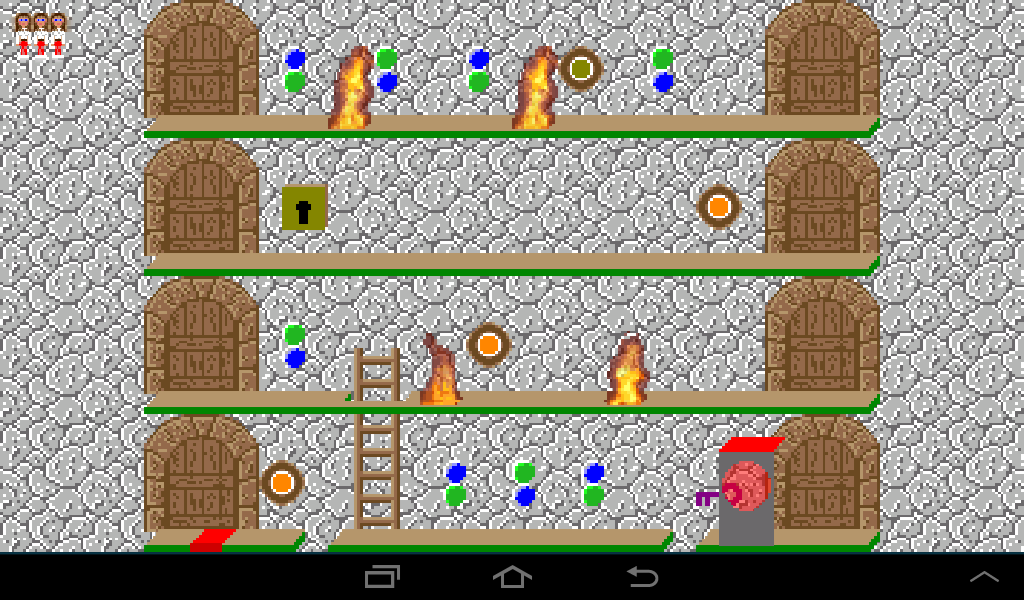Viewport: 1024px width, 600px height.
Task: Expand the caret in the navigation bar
Action: click(984, 577)
